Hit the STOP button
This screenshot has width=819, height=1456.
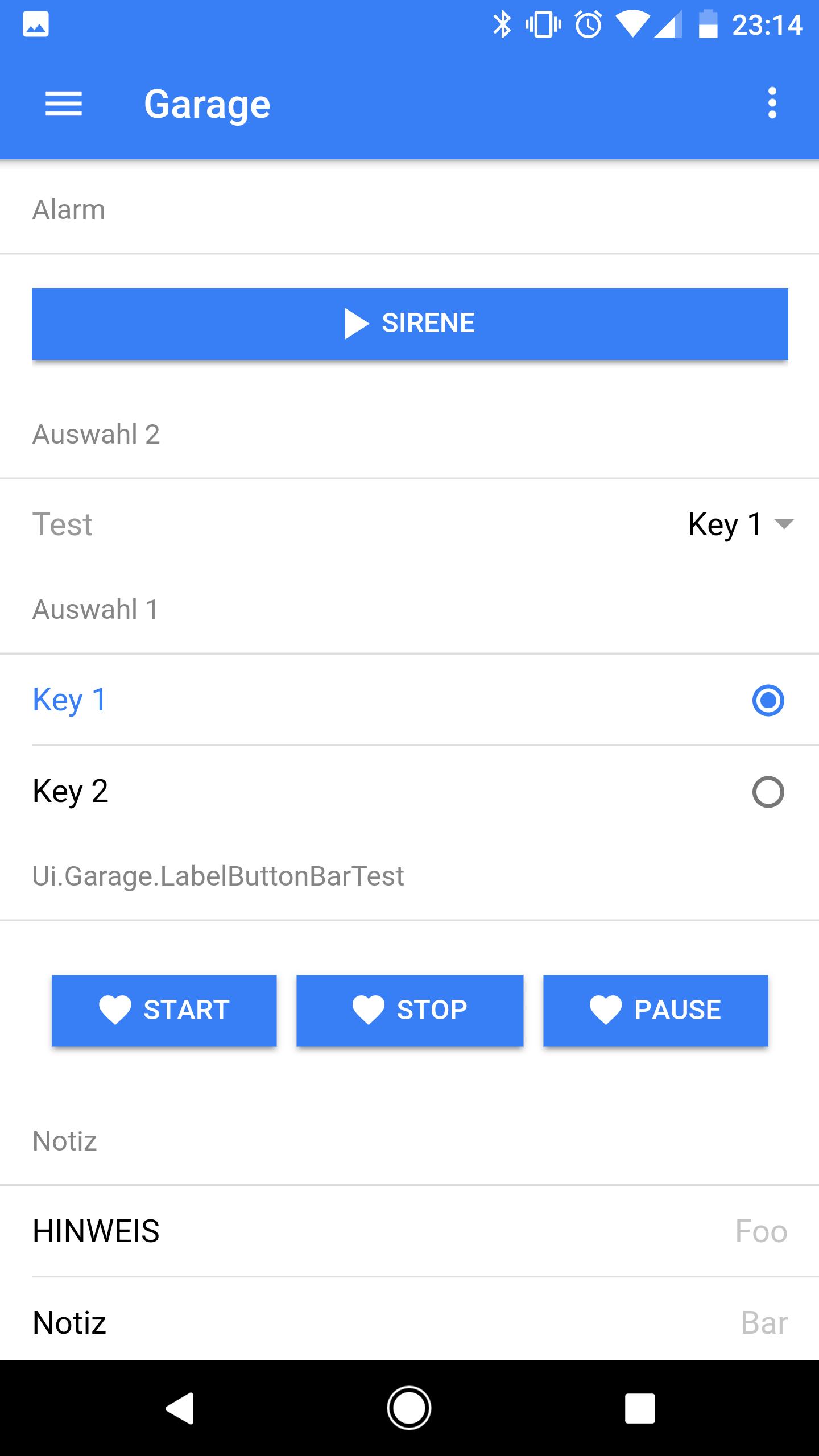tap(409, 1011)
